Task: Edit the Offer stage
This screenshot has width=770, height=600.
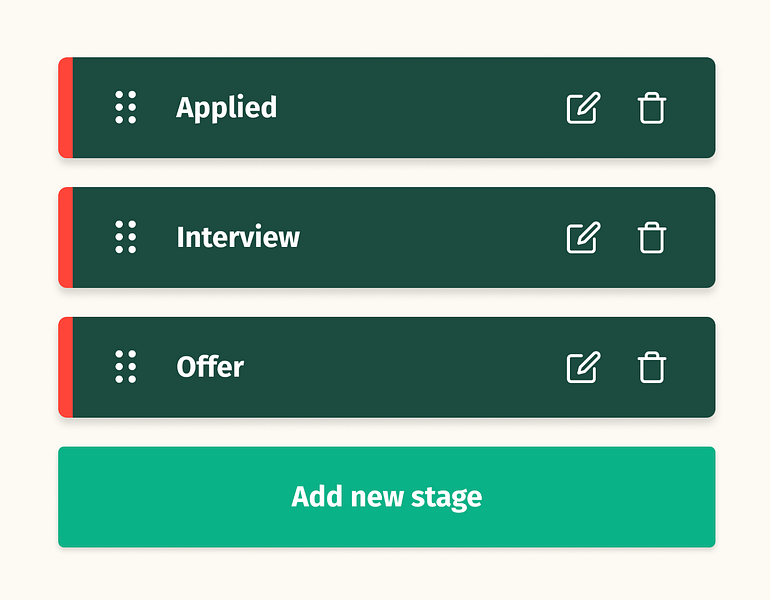Action: click(583, 368)
